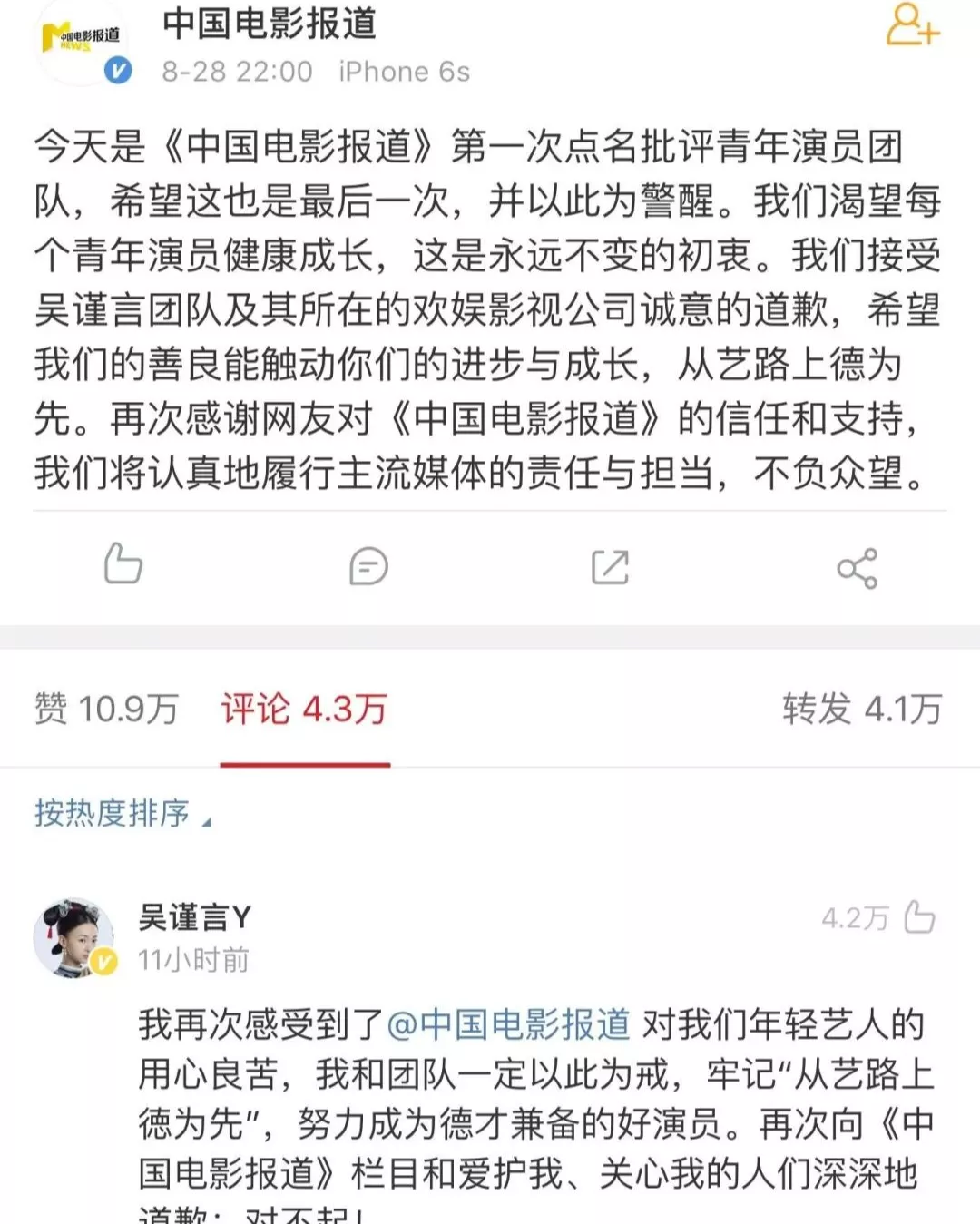Click the post timestamp 8-28 22:00
The image size is (980, 1224).
pyautogui.click(x=238, y=72)
